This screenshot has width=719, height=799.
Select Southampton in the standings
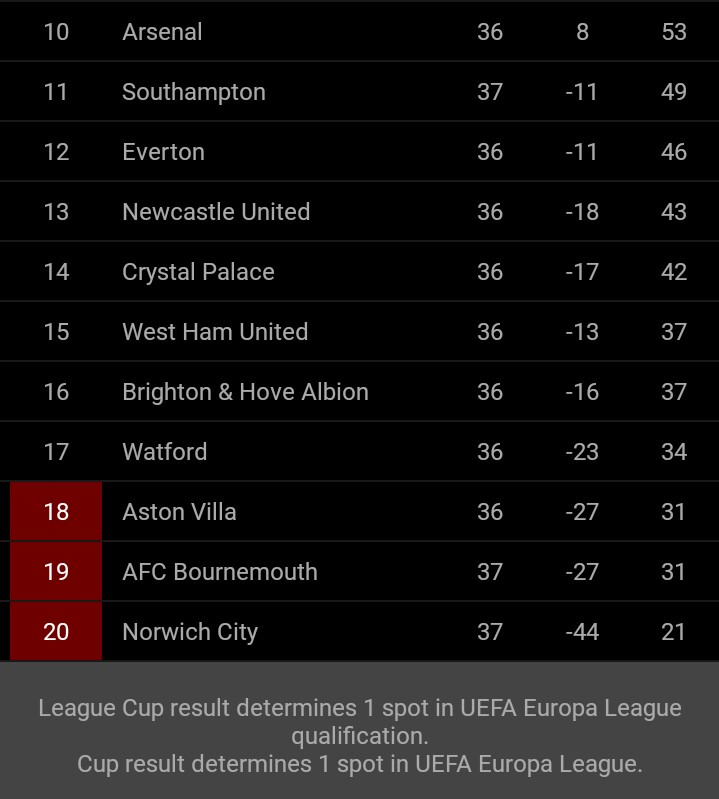pyautogui.click(x=194, y=92)
